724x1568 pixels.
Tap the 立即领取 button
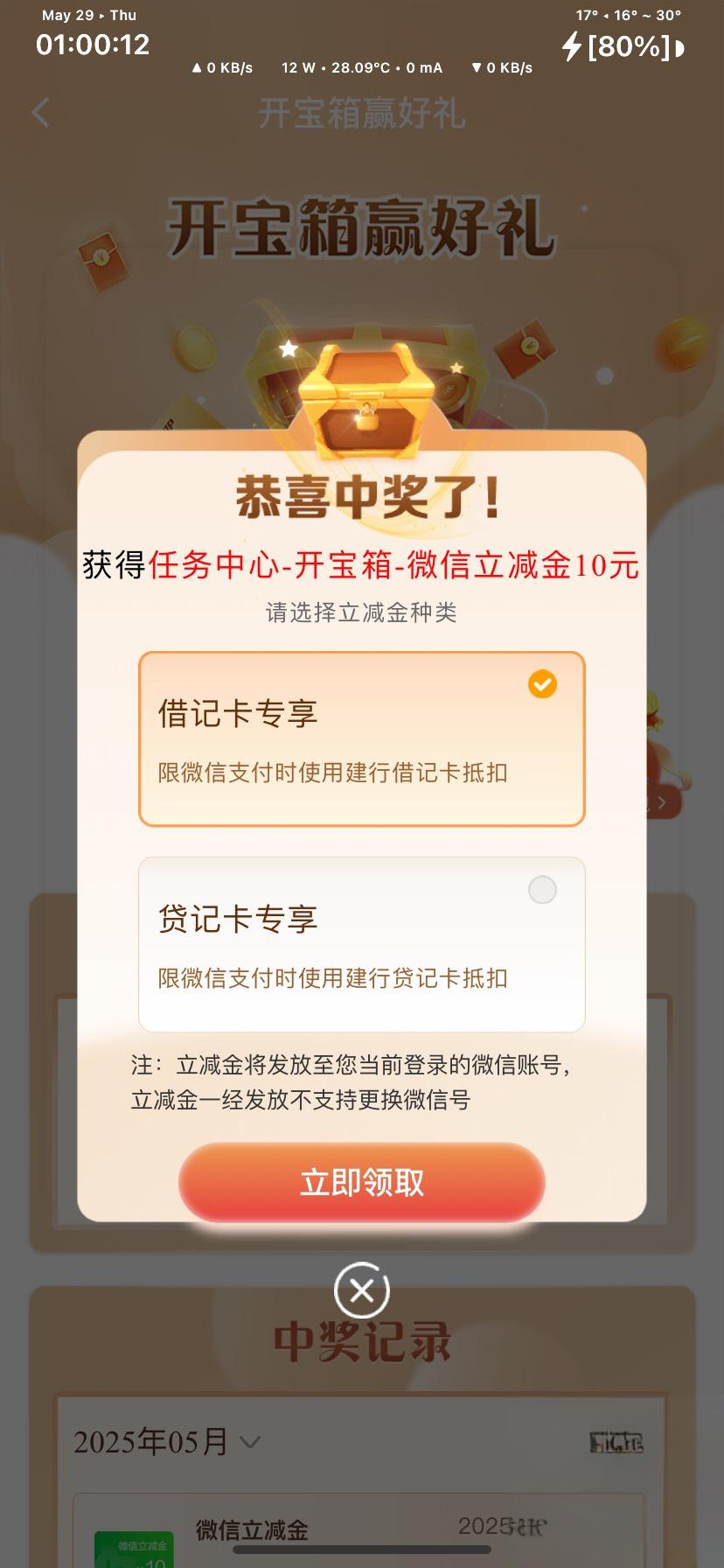coord(361,1182)
